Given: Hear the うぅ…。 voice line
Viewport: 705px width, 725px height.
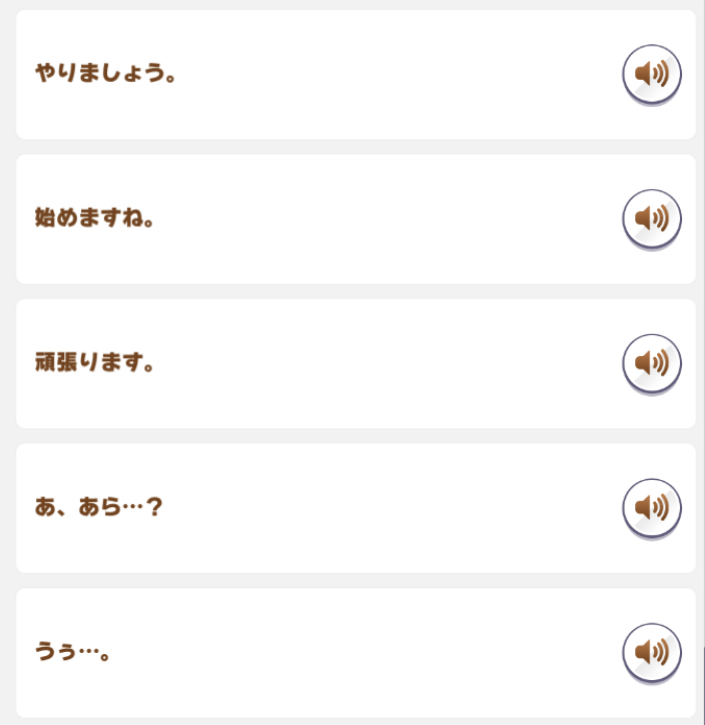Looking at the screenshot, I should [651, 652].
